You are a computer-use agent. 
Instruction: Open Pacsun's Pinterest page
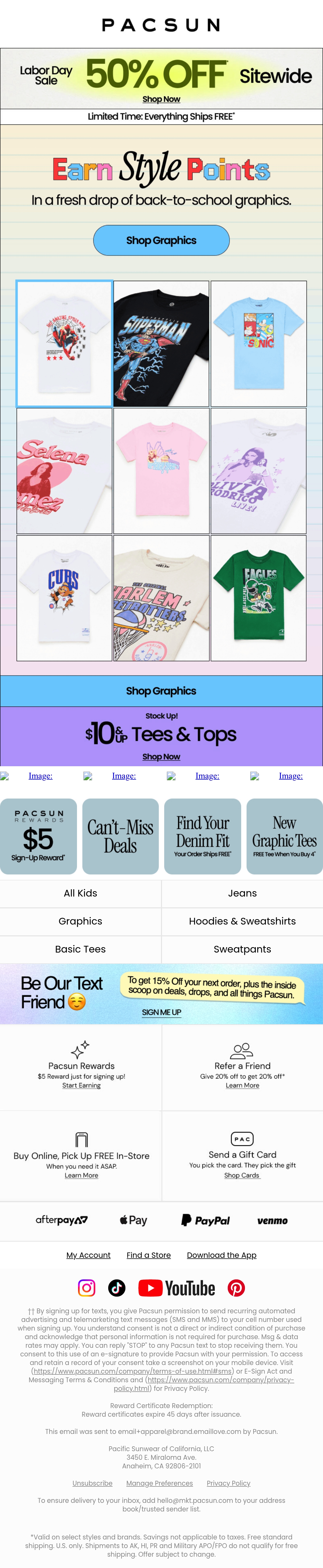click(236, 1288)
